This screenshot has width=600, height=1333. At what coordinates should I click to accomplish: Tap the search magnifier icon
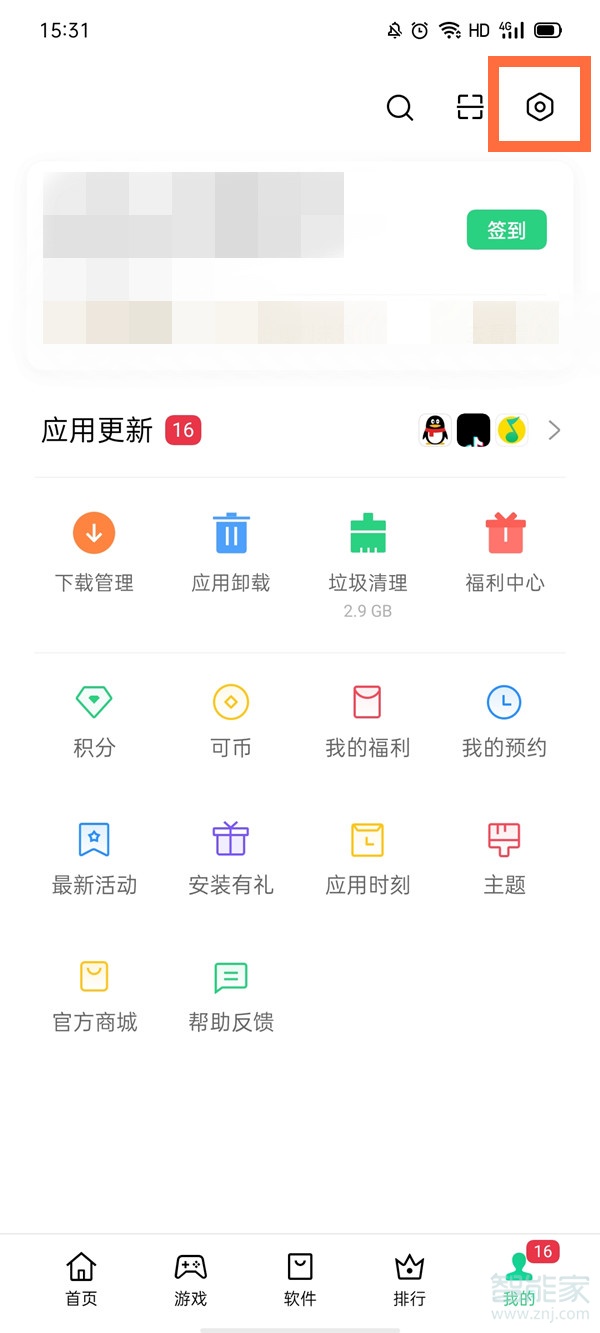click(x=400, y=107)
